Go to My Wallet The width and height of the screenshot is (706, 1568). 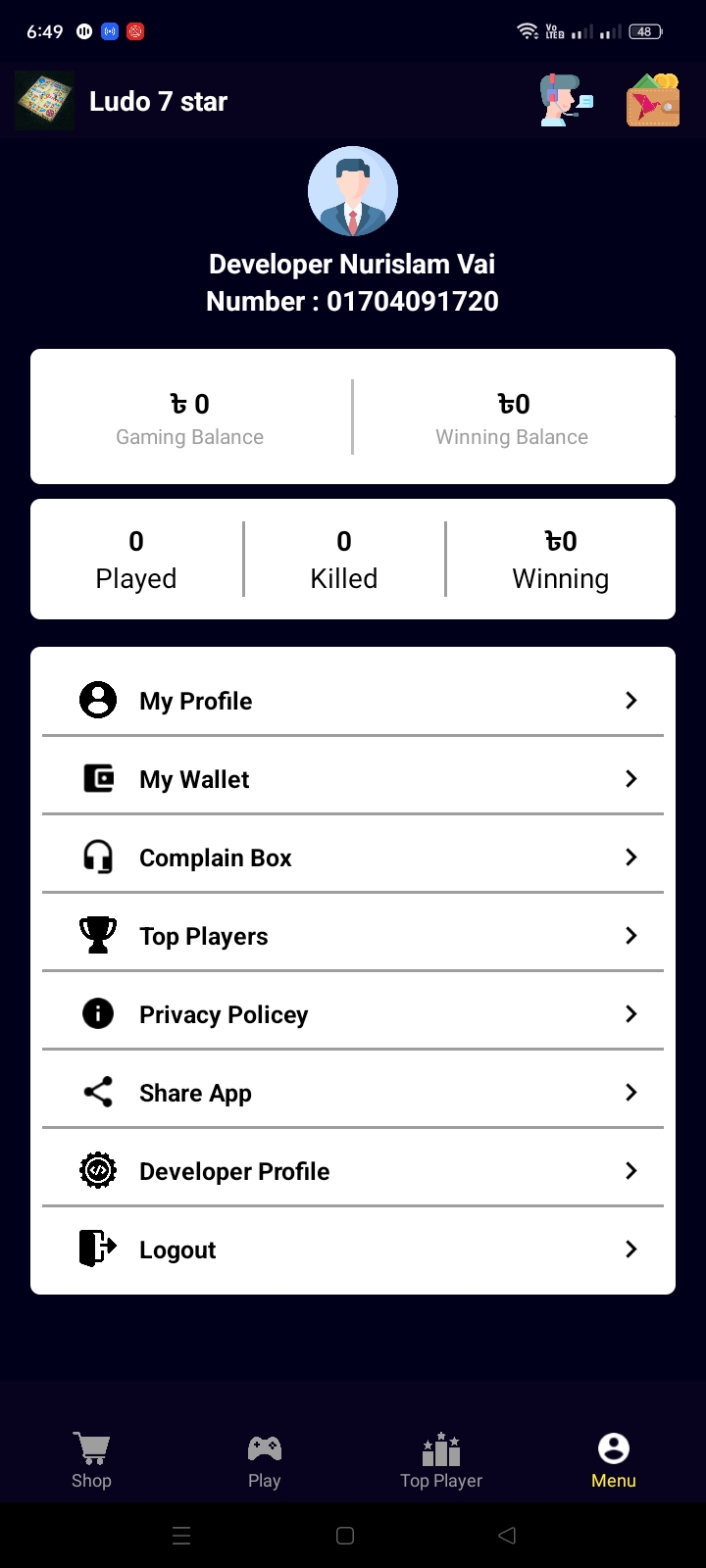[x=353, y=779]
